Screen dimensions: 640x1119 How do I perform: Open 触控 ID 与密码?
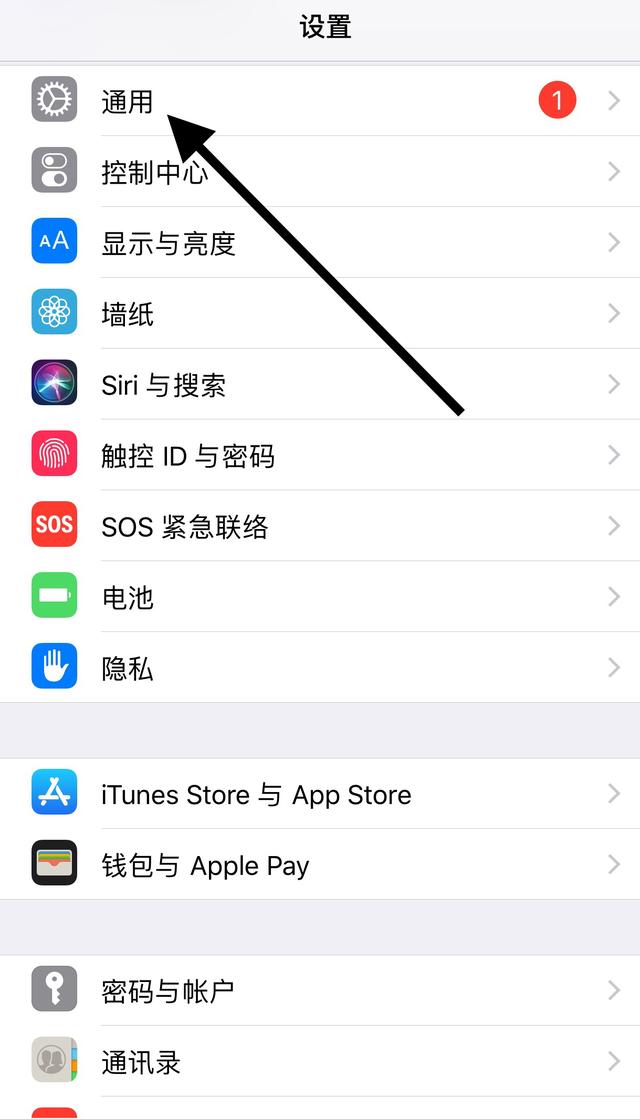pyautogui.click(x=320, y=455)
